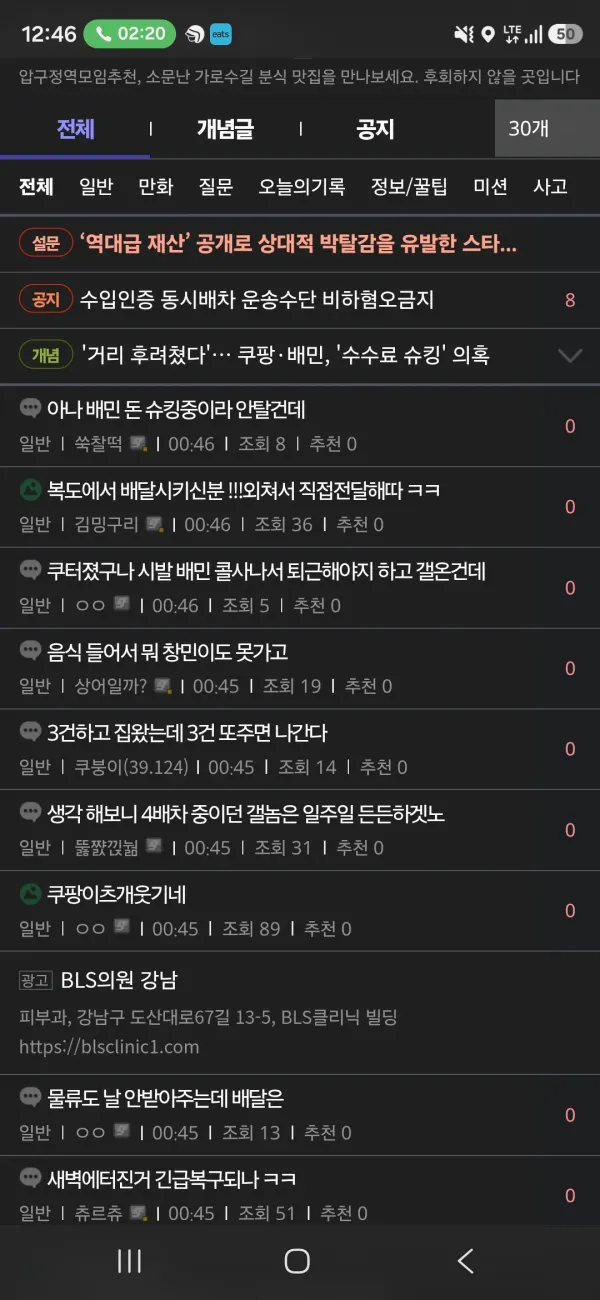This screenshot has width=600, height=1300.
Task: Open the 공지 post 수입인증 동시배차
Action: (x=300, y=299)
